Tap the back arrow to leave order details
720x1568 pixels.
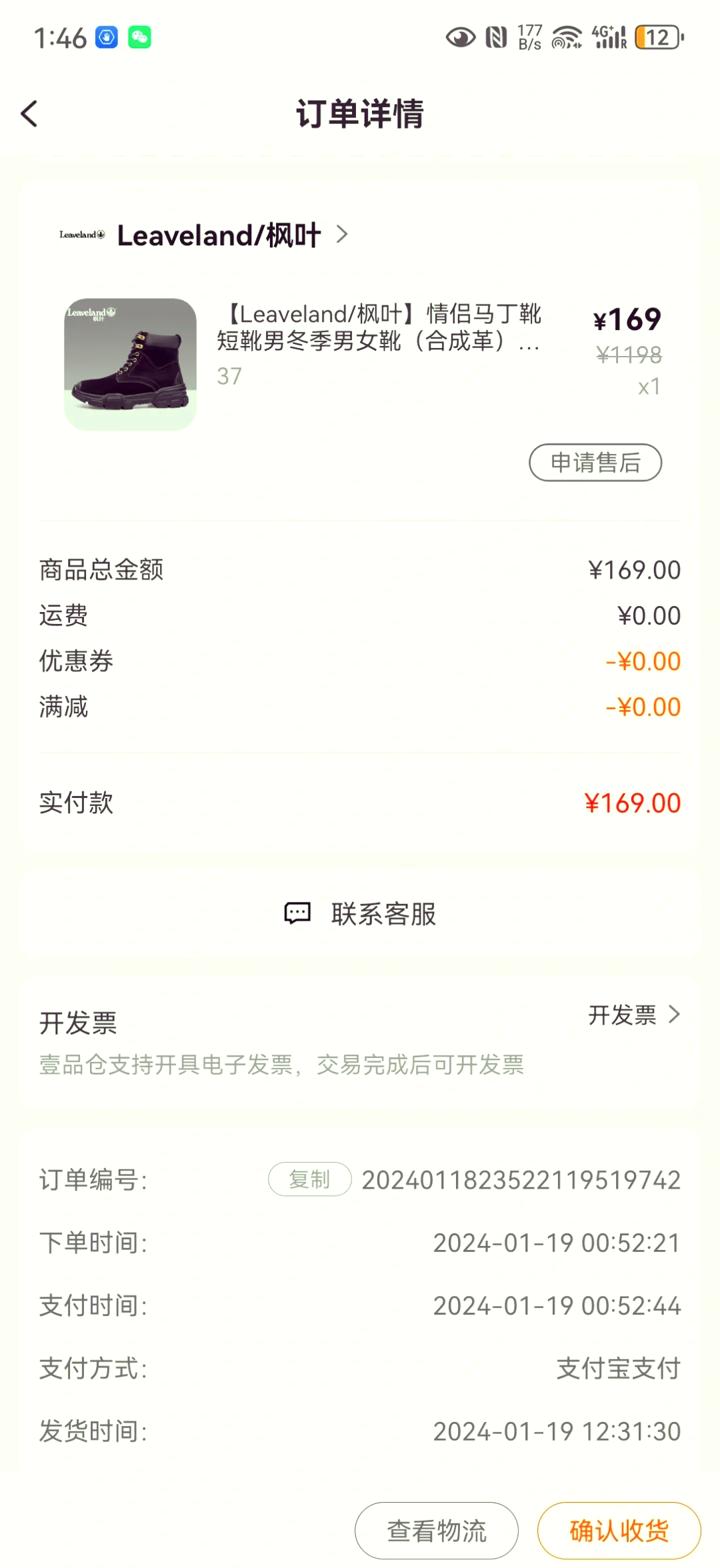(29, 113)
